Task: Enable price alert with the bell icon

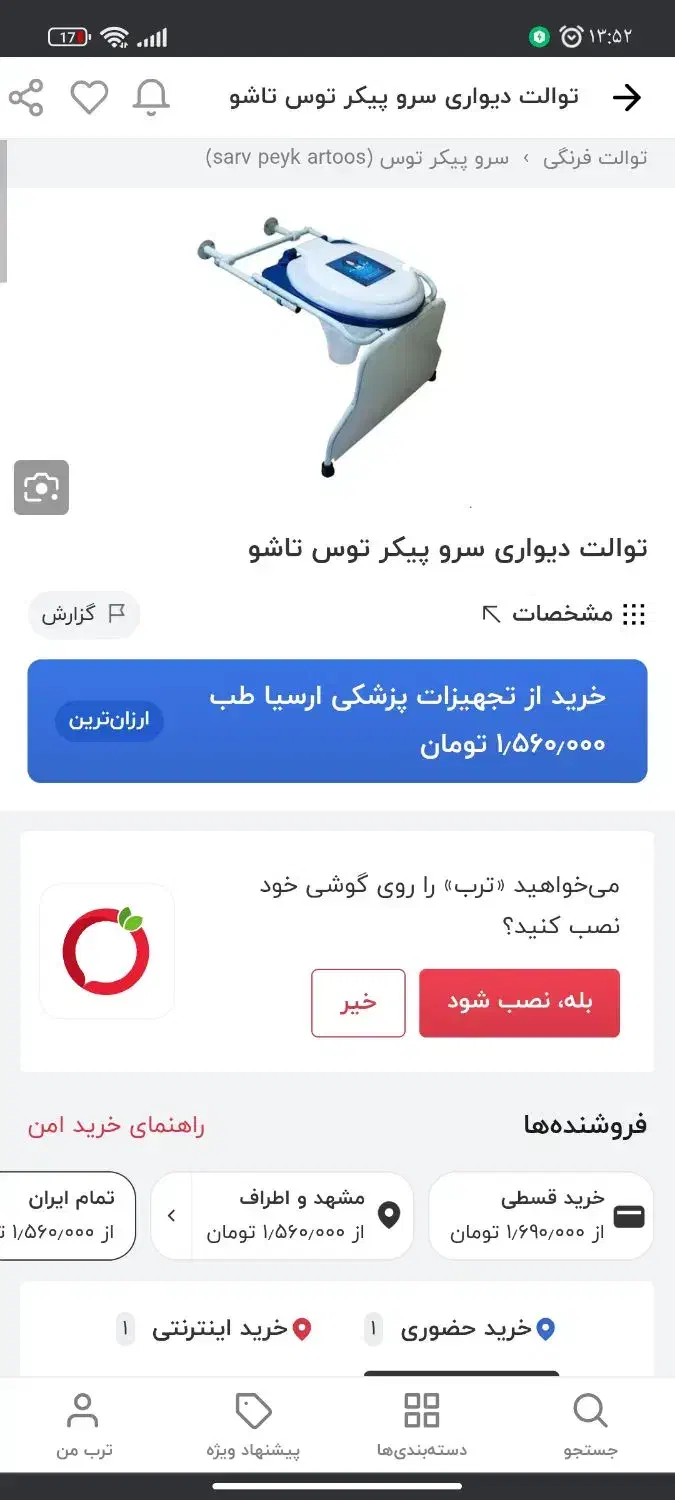Action: (152, 97)
